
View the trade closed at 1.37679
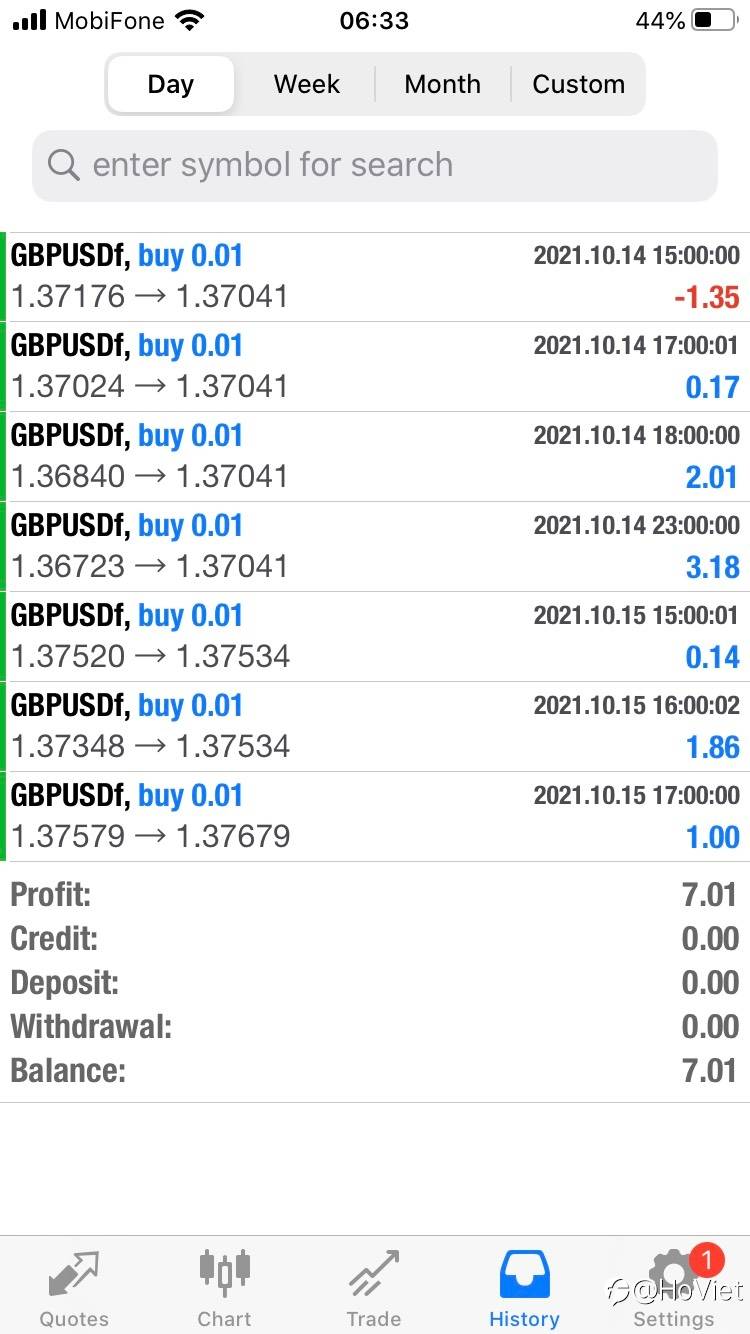coord(375,817)
